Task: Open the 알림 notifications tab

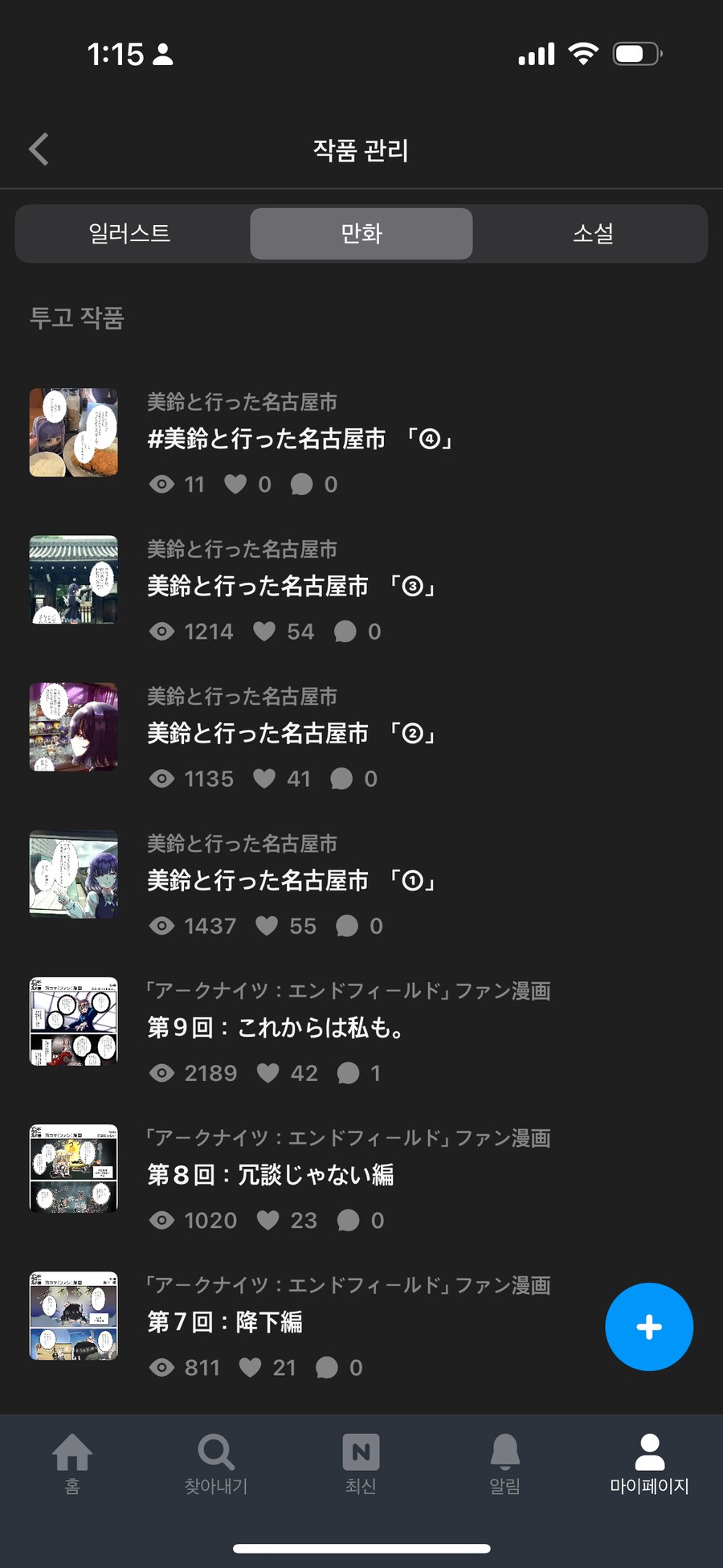Action: 504,1464
